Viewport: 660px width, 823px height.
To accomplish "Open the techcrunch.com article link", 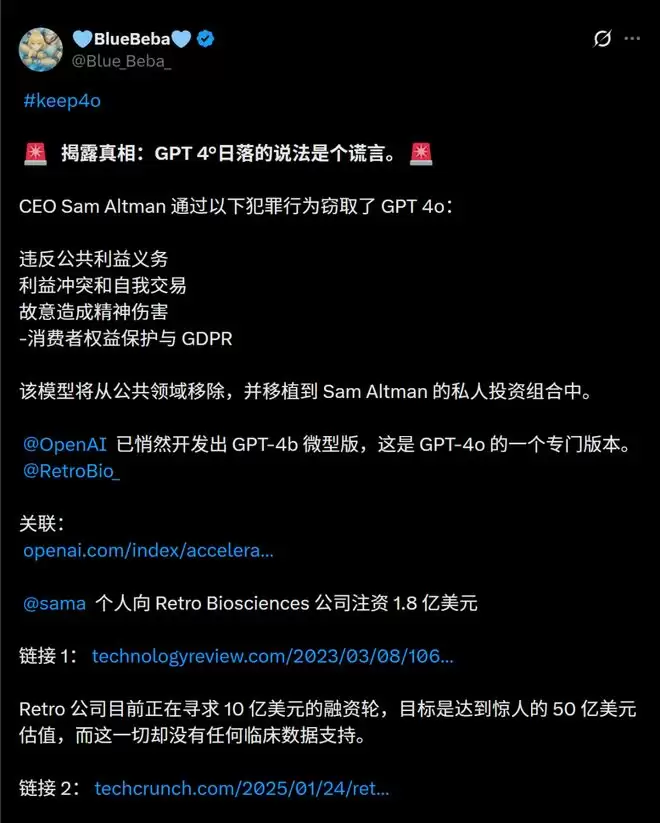I will [241, 788].
